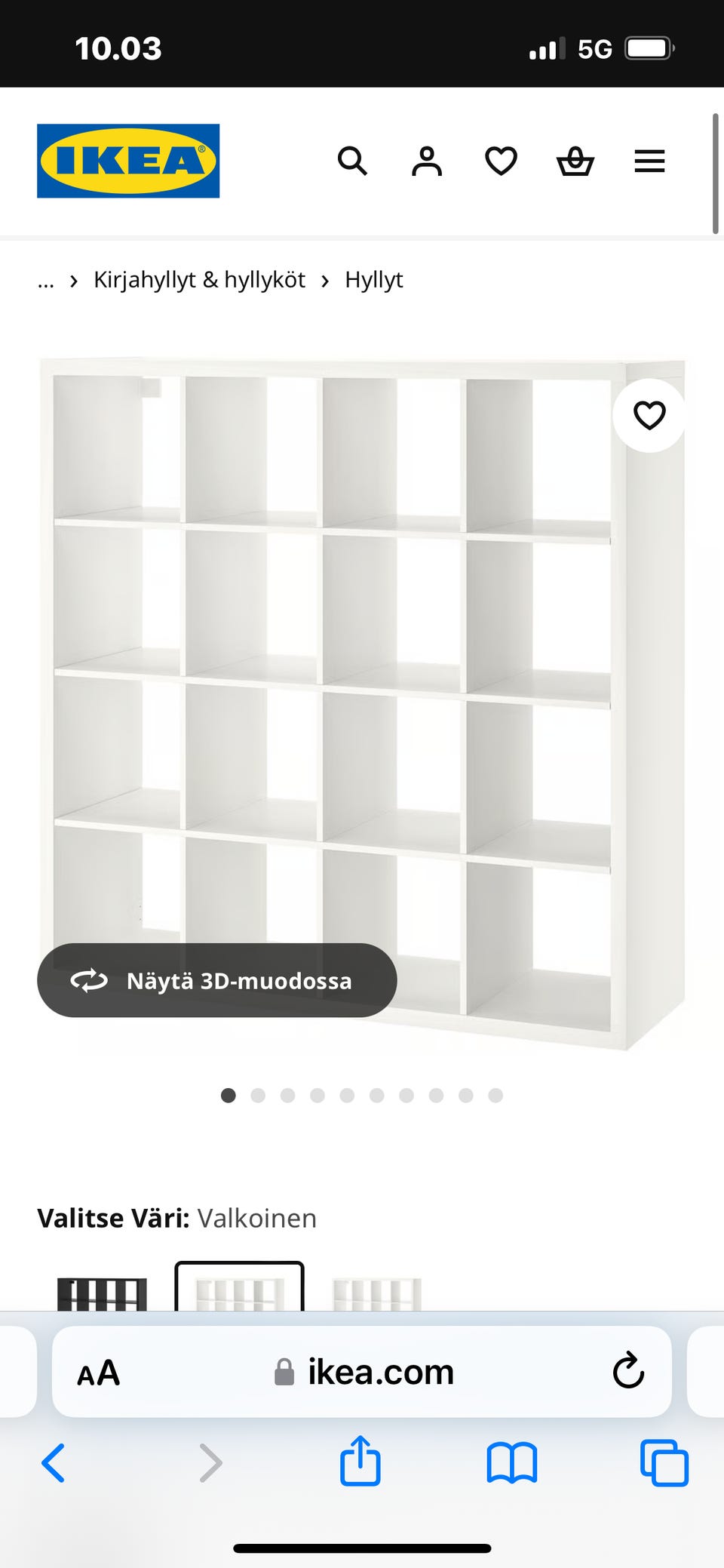Go to IKEA home via logo
The height and width of the screenshot is (1568, 724).
click(128, 161)
